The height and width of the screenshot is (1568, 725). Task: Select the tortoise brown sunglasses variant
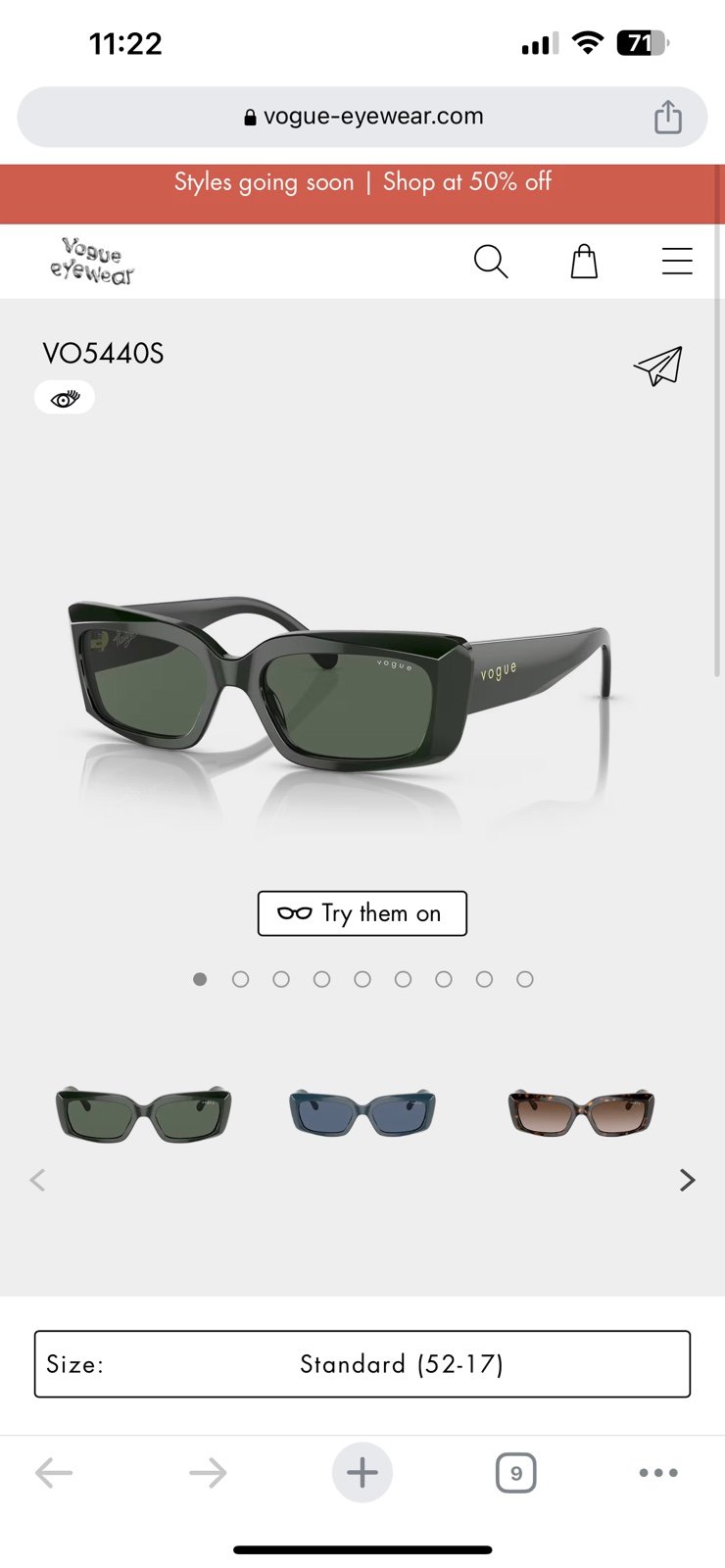coord(581,1113)
